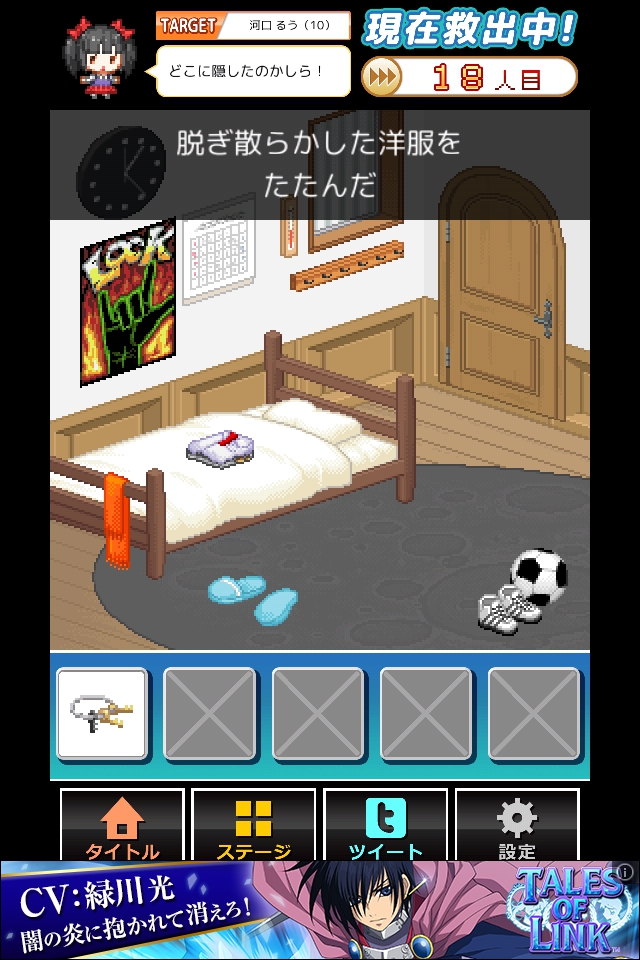Open the Tales of Link ad banner

[x=320, y=910]
